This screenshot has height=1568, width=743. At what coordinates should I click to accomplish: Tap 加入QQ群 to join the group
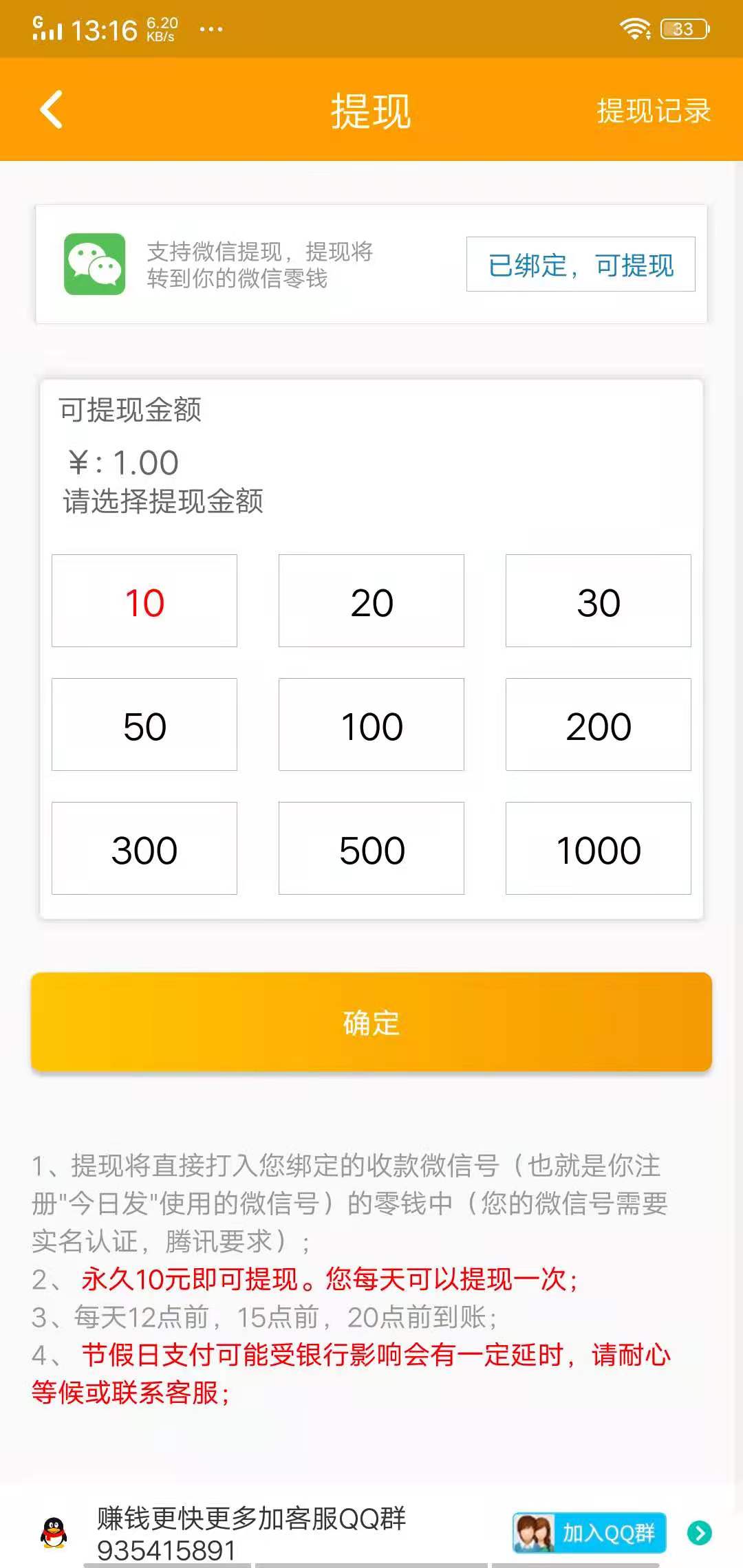tap(590, 1532)
